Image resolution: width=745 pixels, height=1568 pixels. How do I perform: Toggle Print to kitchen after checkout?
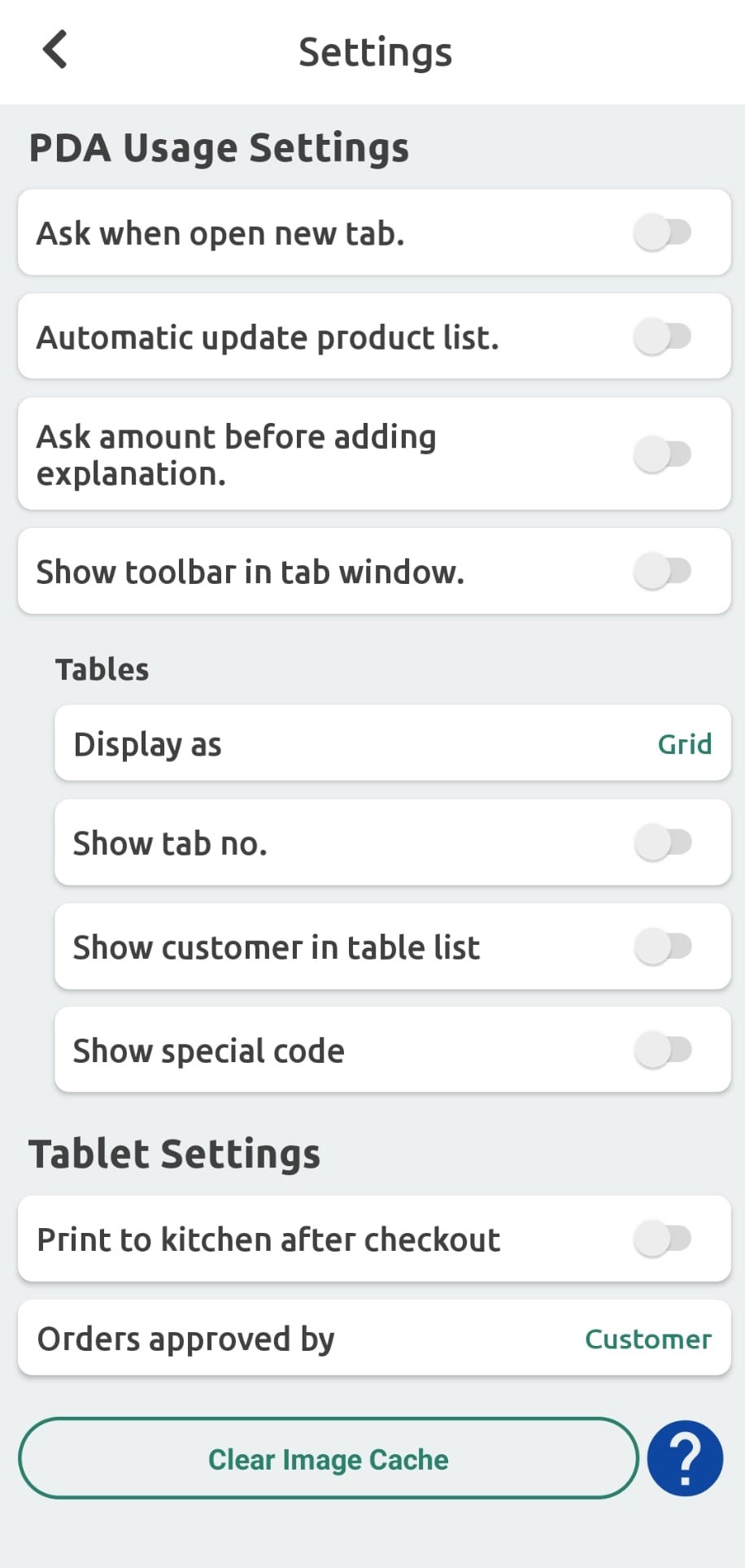[x=663, y=1239]
